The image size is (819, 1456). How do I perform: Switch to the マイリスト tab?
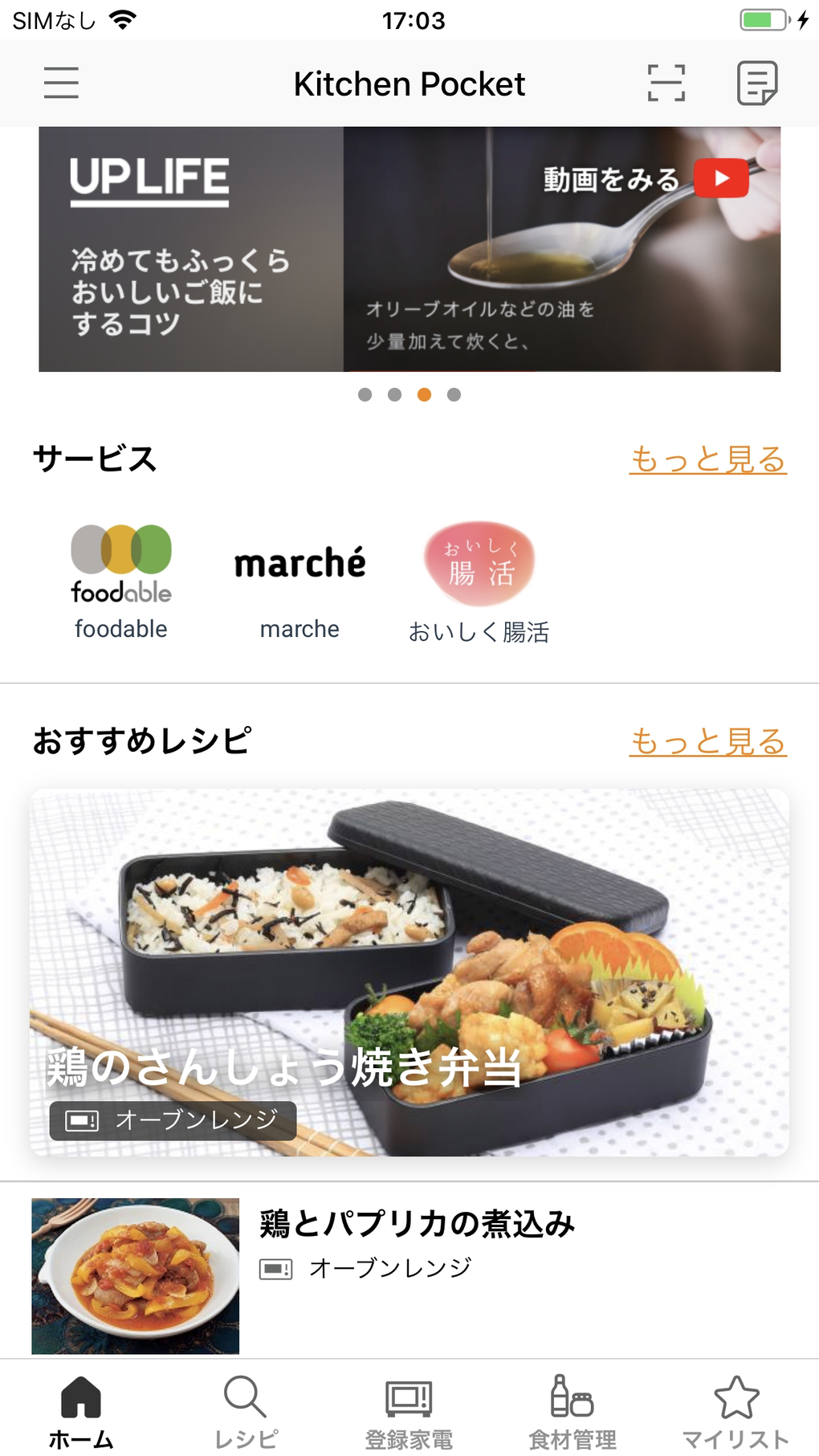click(736, 1412)
